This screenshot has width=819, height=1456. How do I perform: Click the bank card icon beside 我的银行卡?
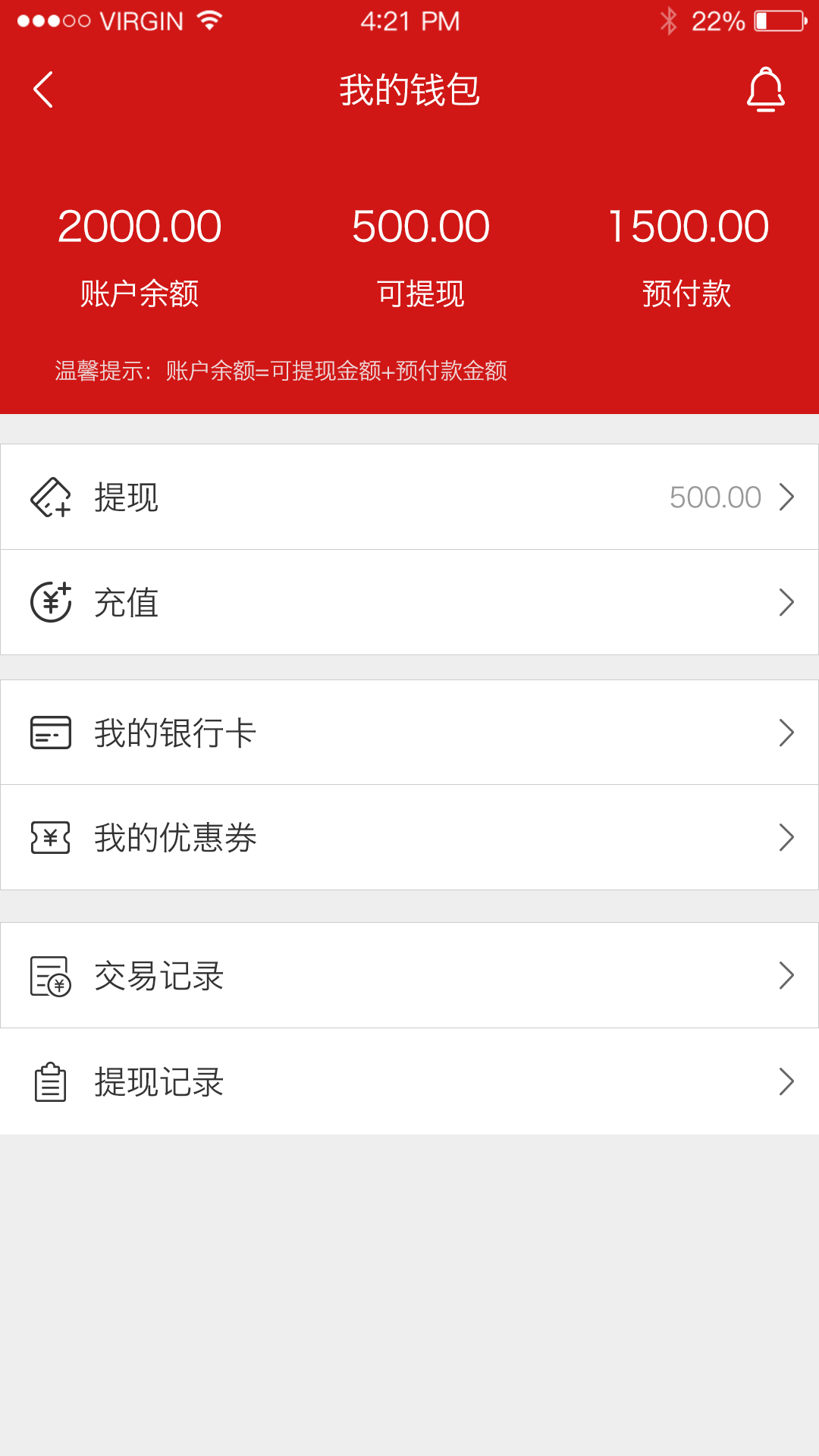tap(50, 733)
